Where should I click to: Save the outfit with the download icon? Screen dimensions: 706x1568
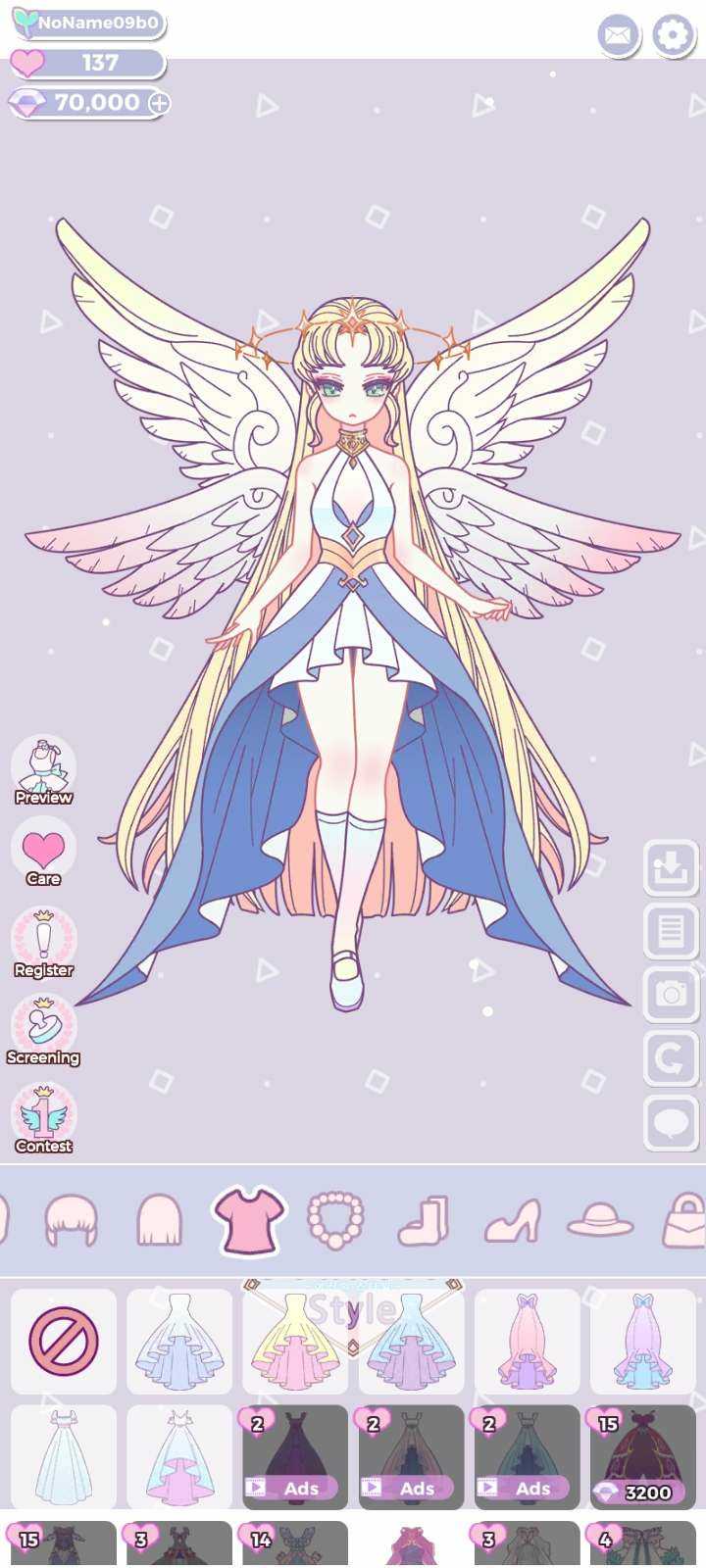point(671,868)
